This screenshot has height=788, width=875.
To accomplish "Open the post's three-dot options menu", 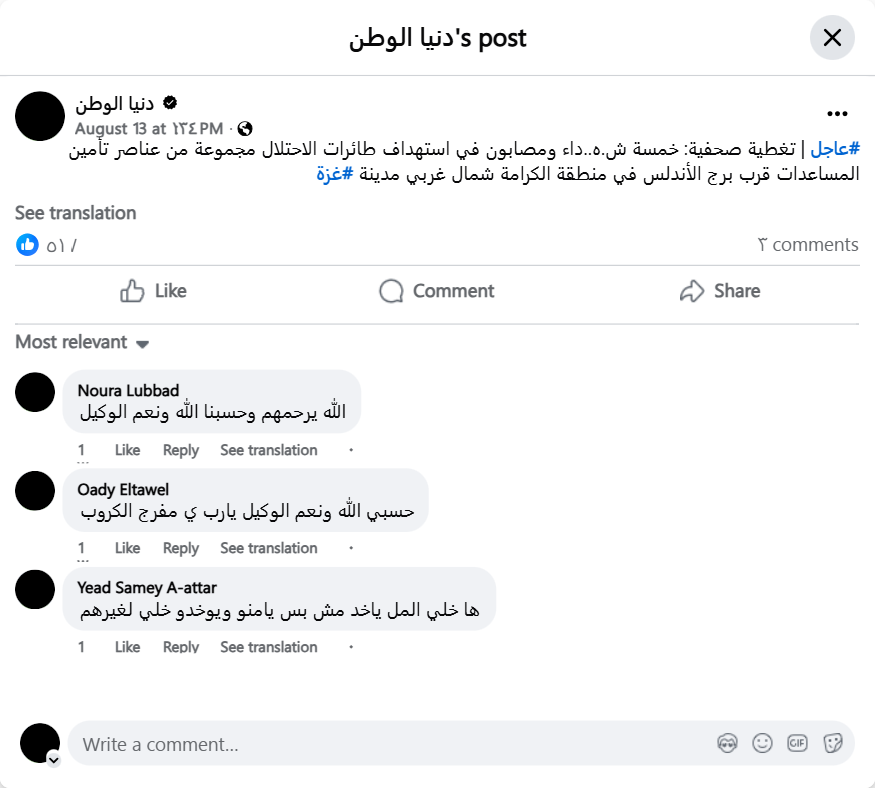I will pos(837,114).
